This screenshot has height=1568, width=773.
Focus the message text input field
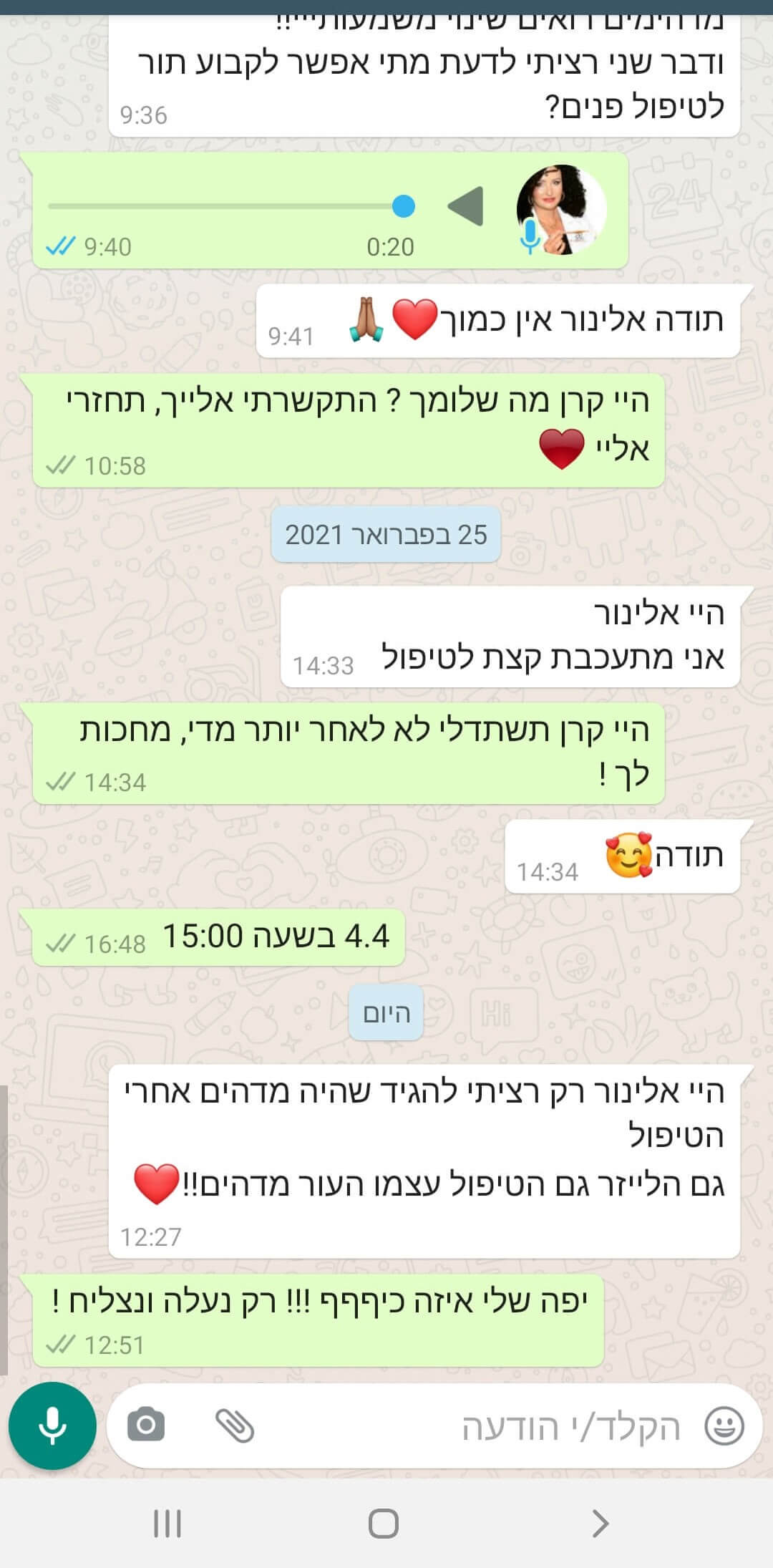(x=501, y=1426)
